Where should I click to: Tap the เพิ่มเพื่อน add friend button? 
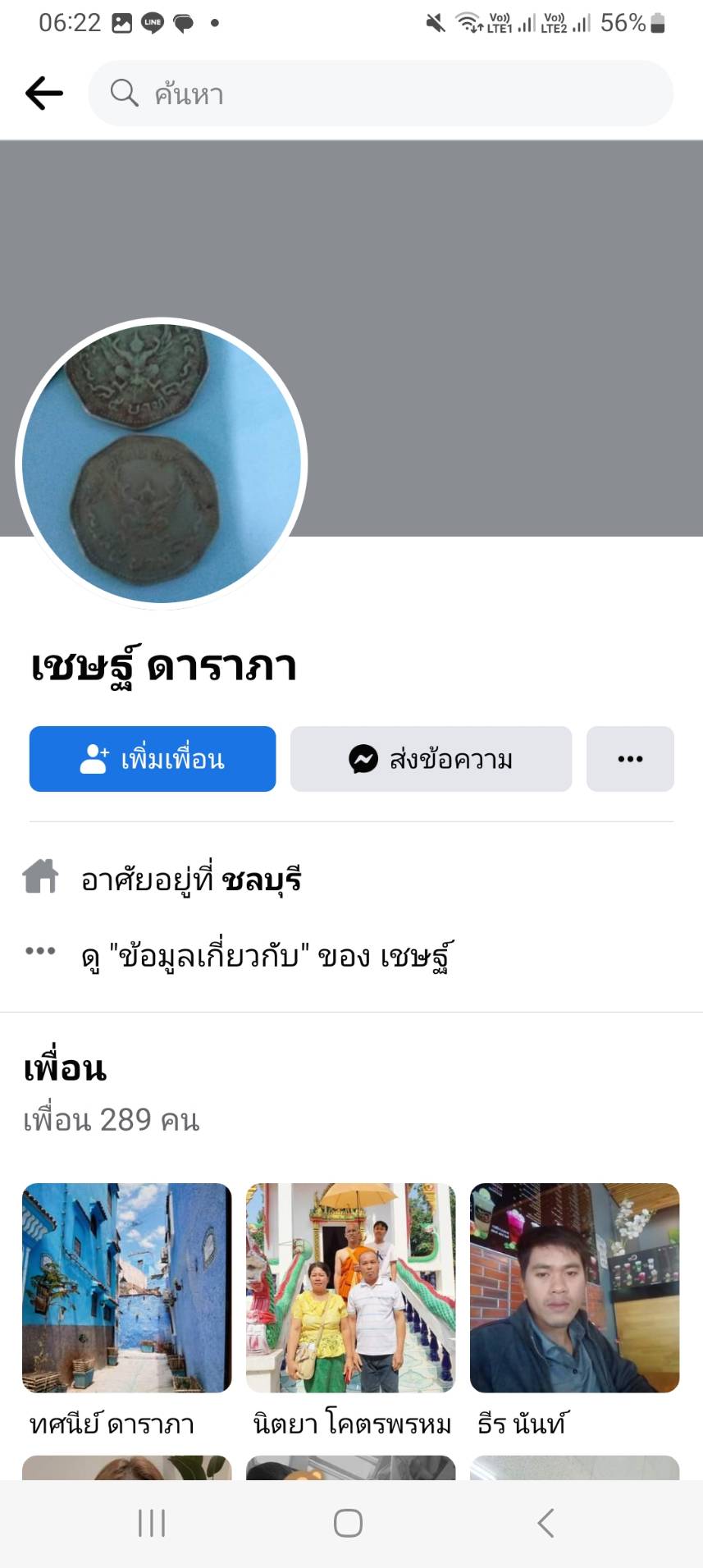pyautogui.click(x=153, y=759)
